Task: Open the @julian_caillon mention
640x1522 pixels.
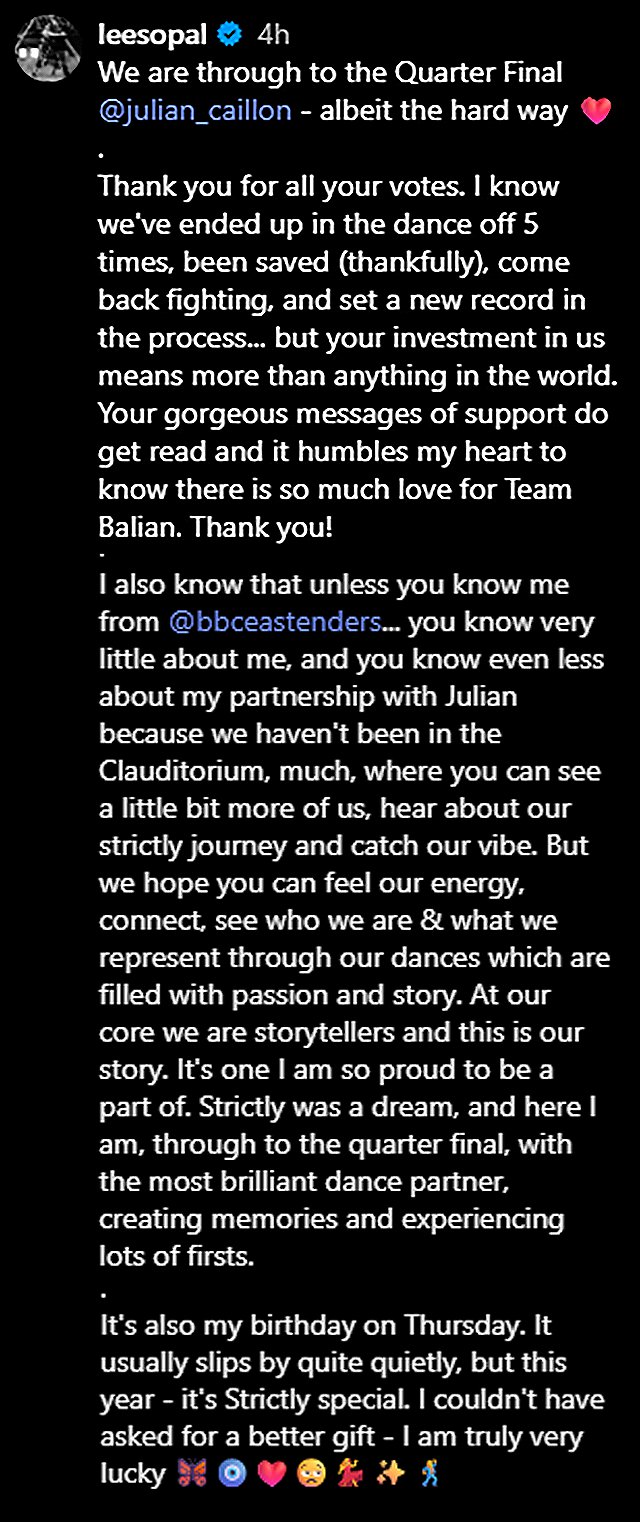Action: [x=195, y=109]
